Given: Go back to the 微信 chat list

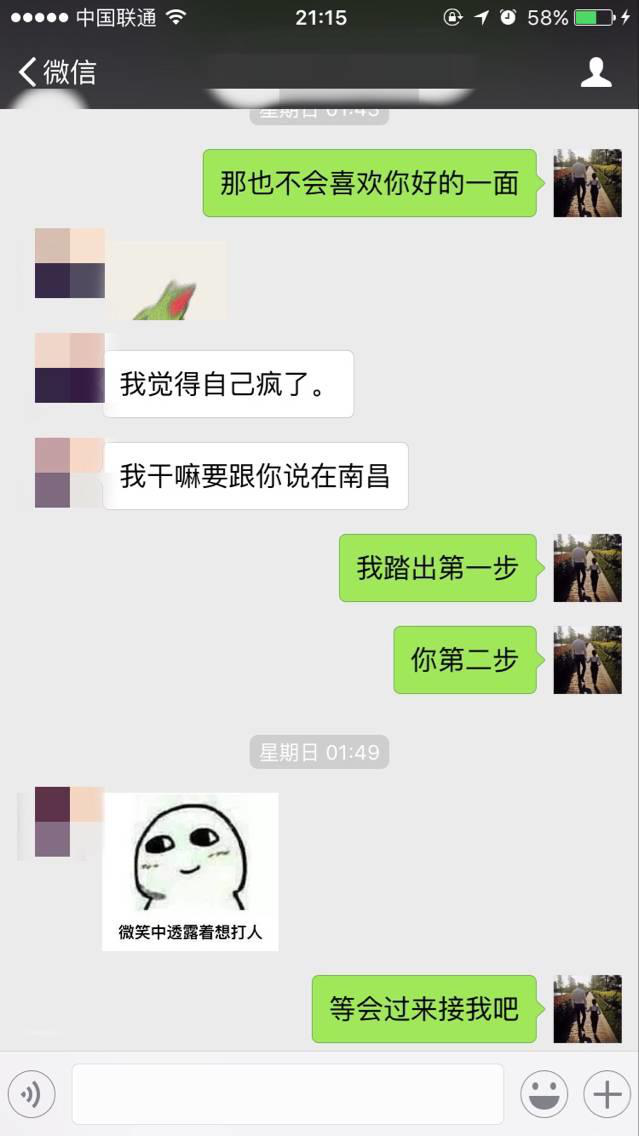Looking at the screenshot, I should click(x=57, y=72).
